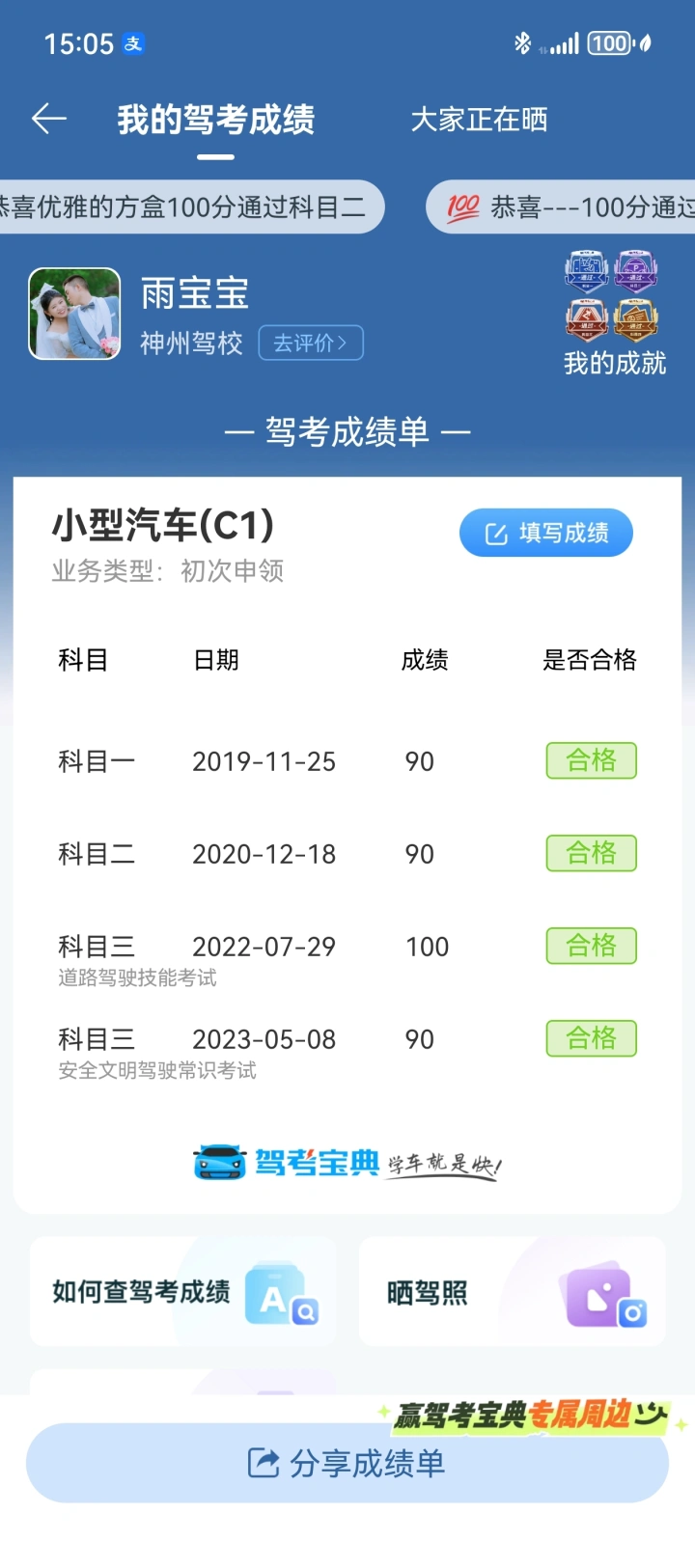
Task: Go back using the top arrow
Action: coord(48,120)
